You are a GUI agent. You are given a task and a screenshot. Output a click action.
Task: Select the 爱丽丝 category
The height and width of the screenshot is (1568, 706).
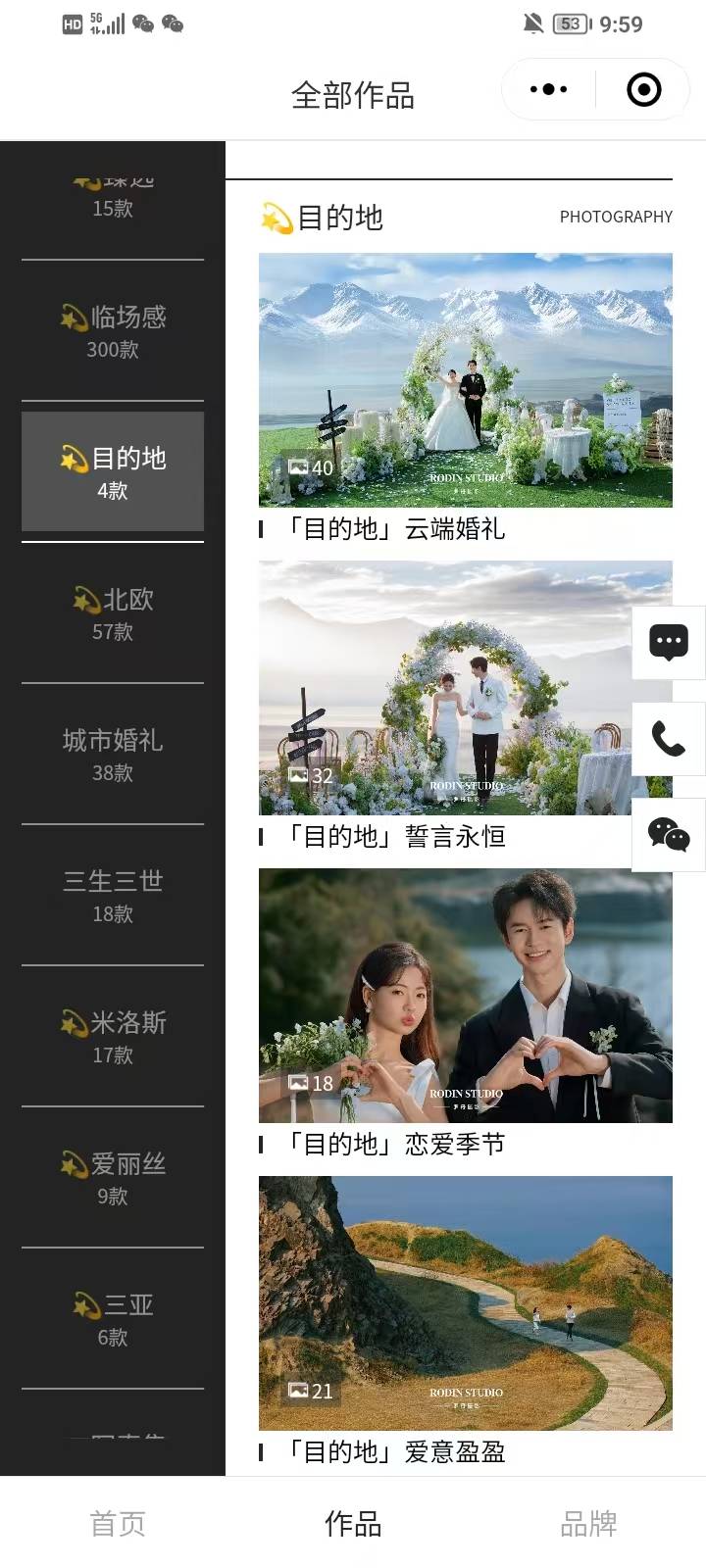(113, 1177)
